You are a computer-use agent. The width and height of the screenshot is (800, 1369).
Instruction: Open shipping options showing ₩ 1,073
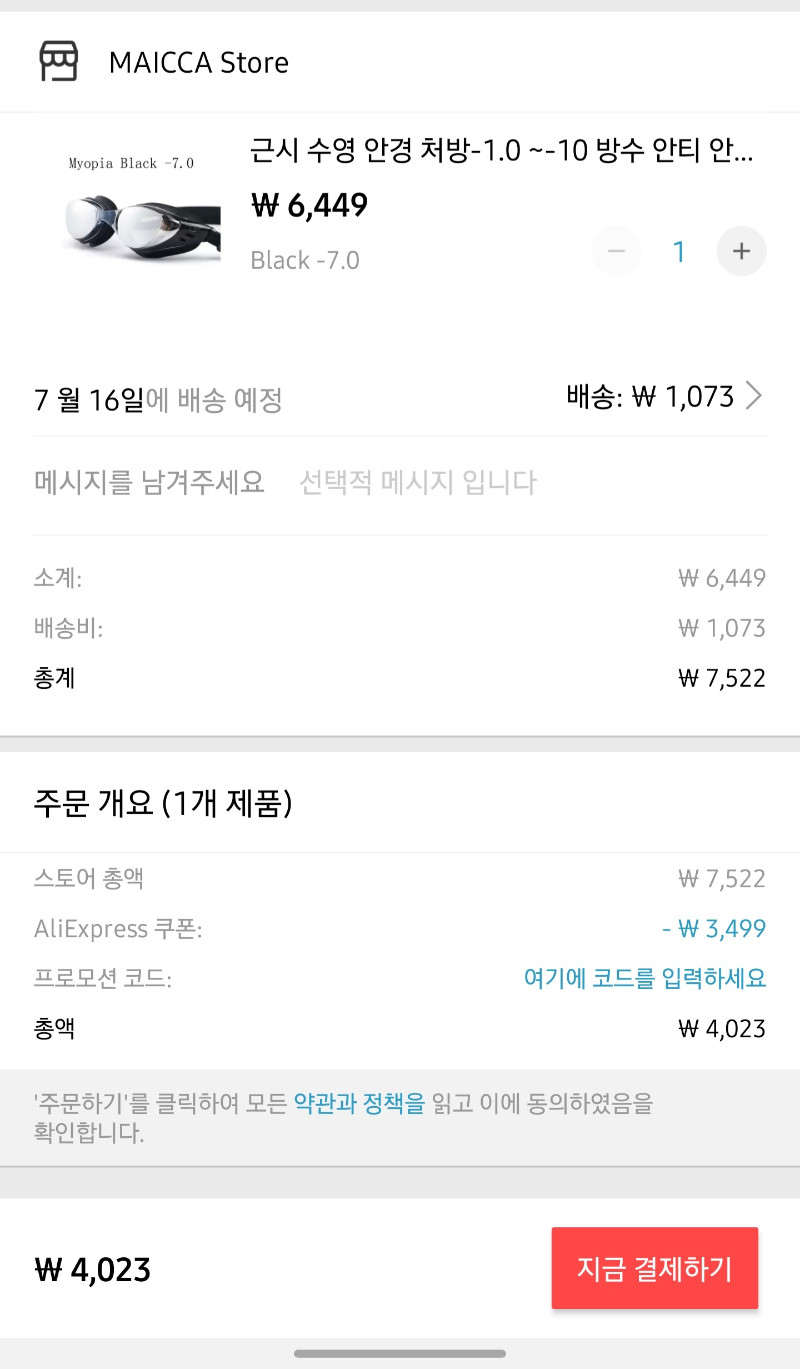(x=664, y=397)
